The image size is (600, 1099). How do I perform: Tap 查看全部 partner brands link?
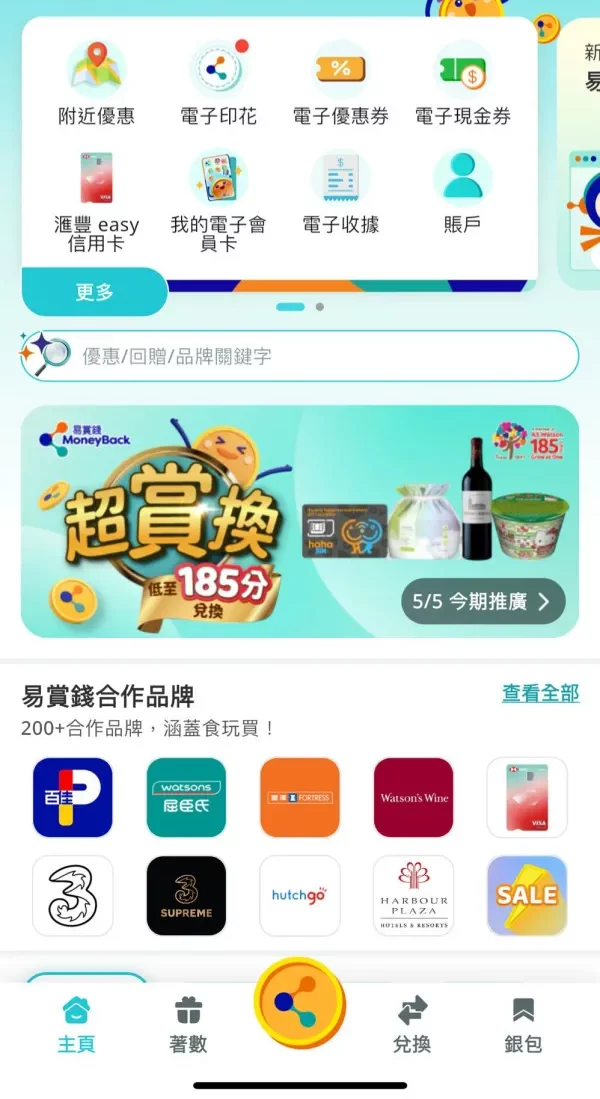[540, 693]
